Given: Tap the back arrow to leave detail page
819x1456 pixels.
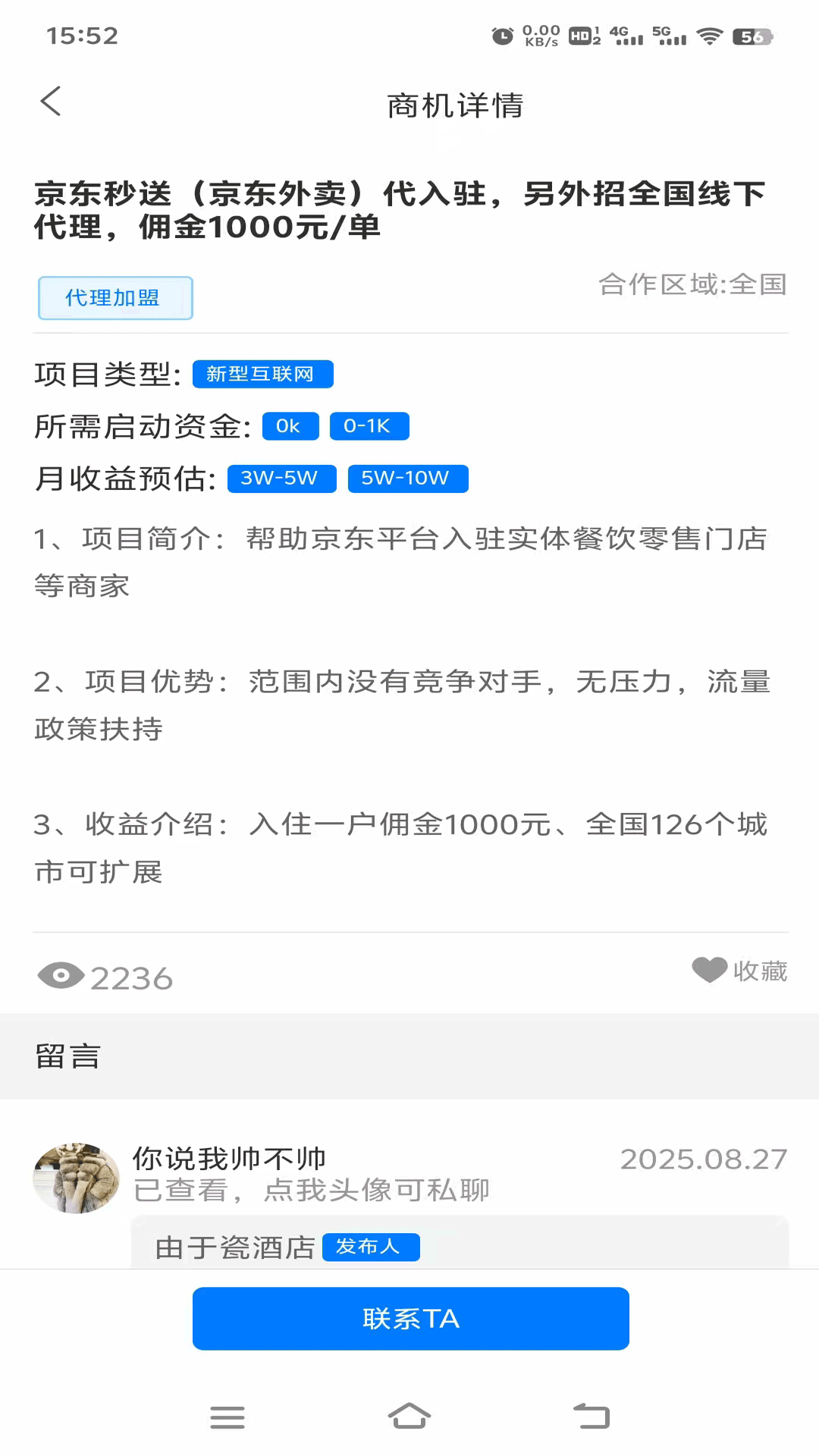Looking at the screenshot, I should click(50, 101).
